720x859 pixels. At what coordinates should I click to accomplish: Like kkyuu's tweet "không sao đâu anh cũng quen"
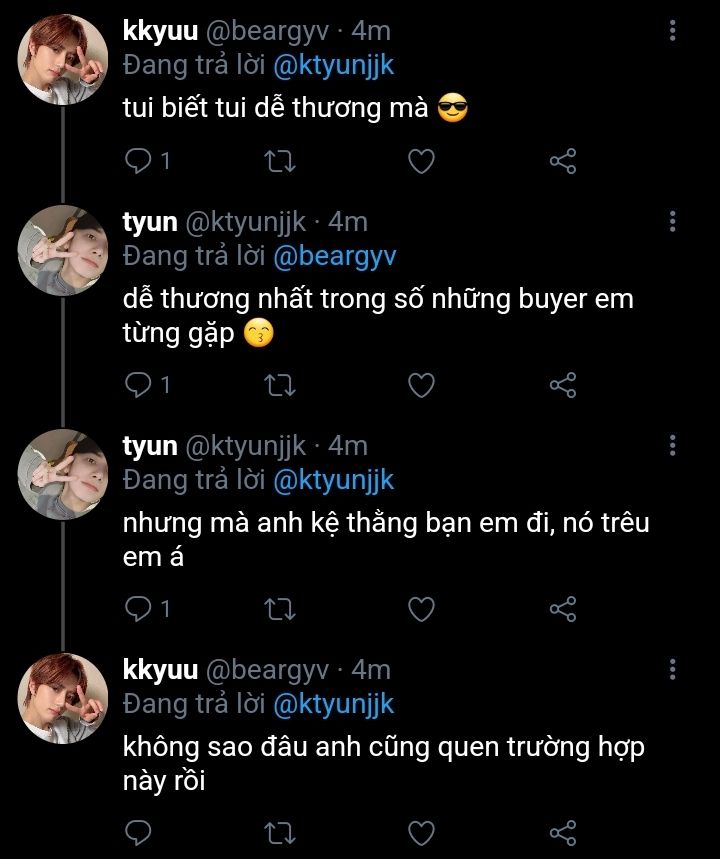pyautogui.click(x=422, y=832)
